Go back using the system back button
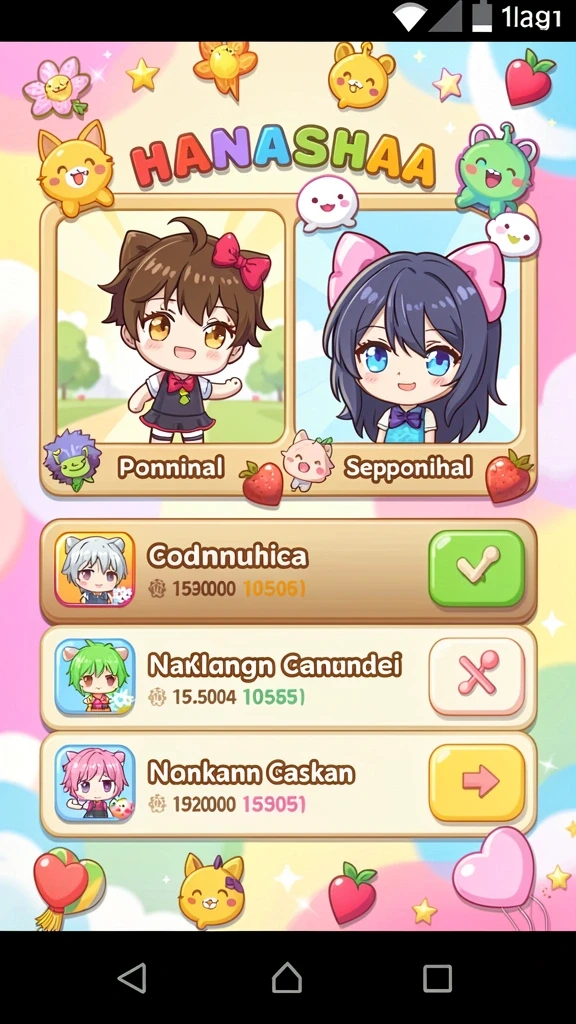Viewport: 576px width, 1024px height. click(x=132, y=979)
